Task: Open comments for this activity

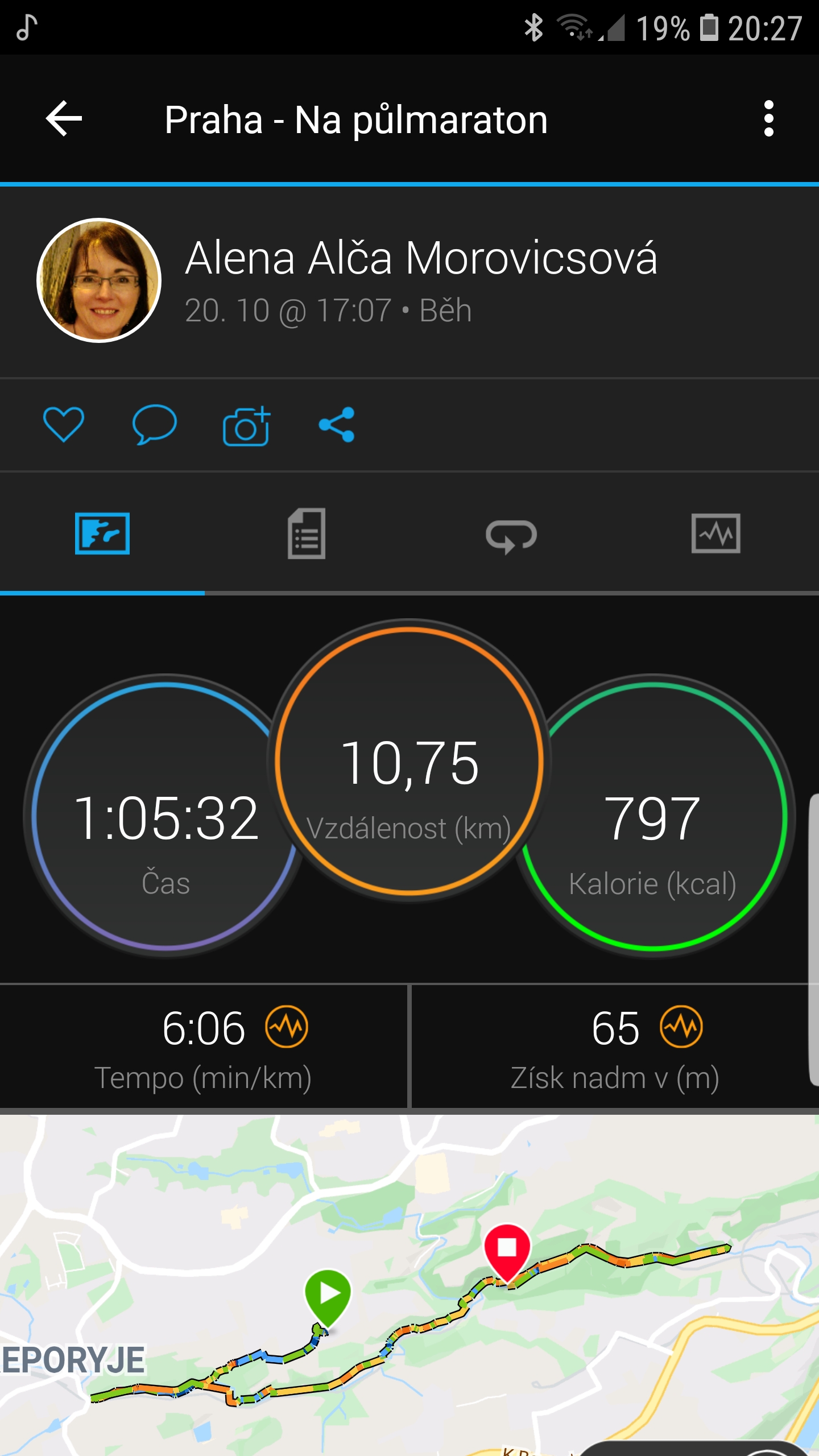Action: click(154, 424)
